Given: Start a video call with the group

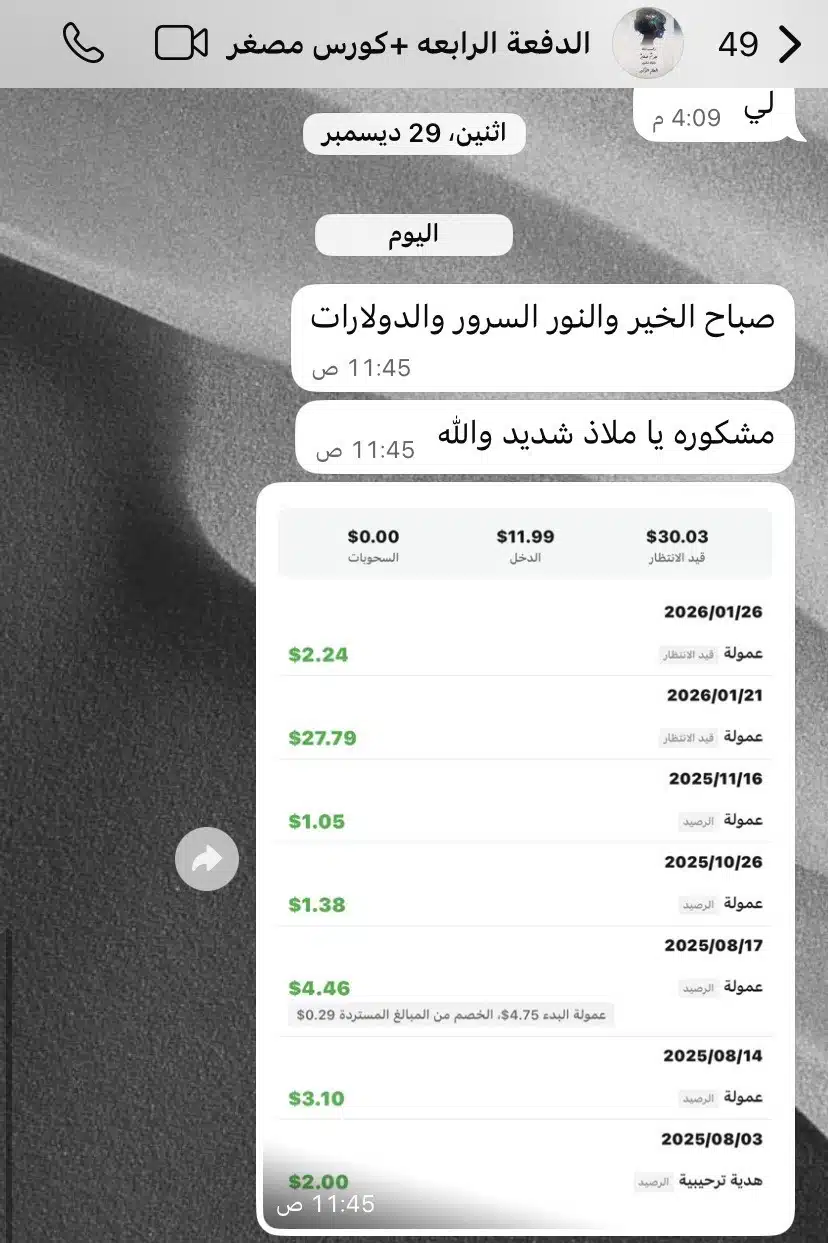Looking at the screenshot, I should click(181, 43).
